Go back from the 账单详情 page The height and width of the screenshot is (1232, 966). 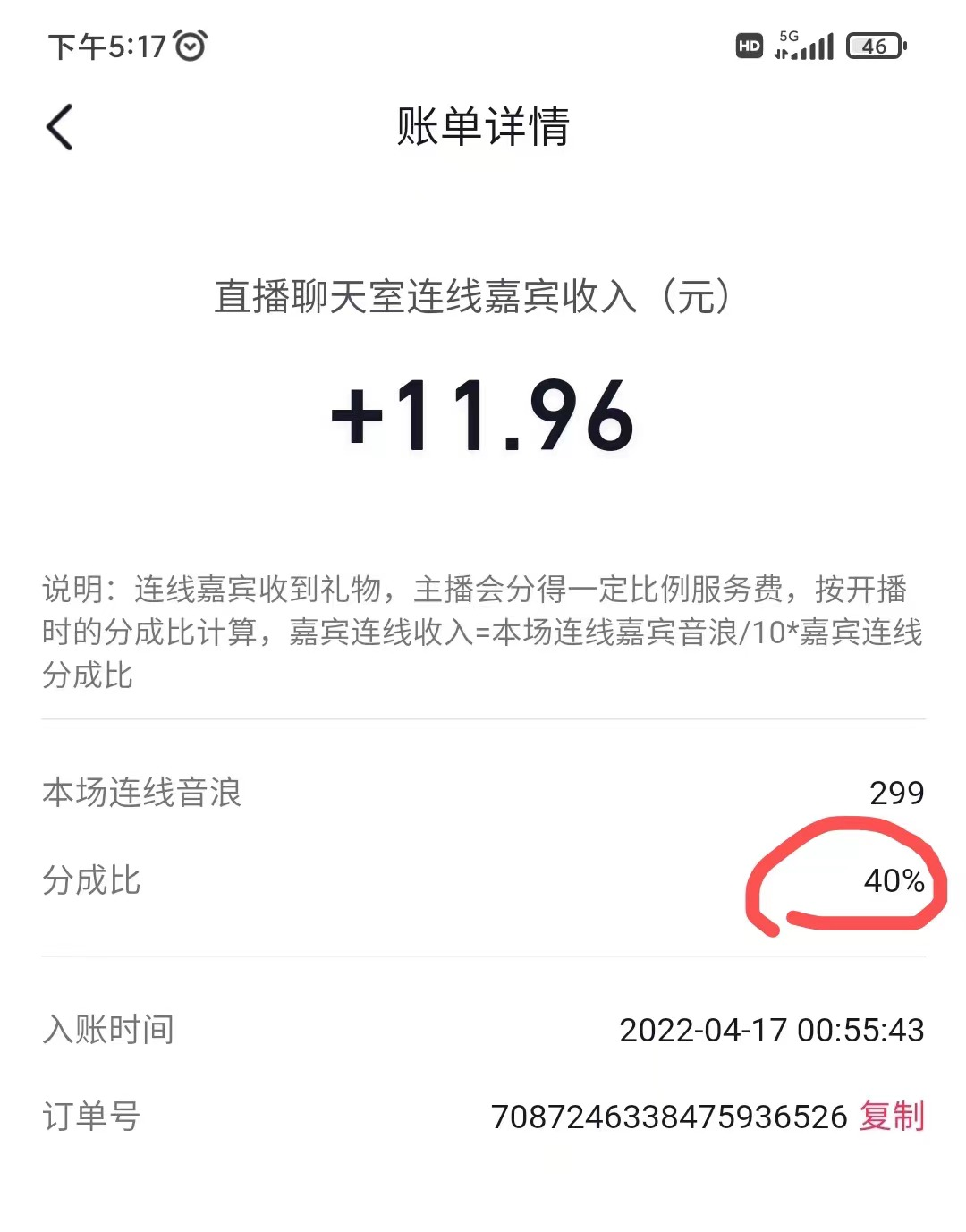[x=60, y=127]
